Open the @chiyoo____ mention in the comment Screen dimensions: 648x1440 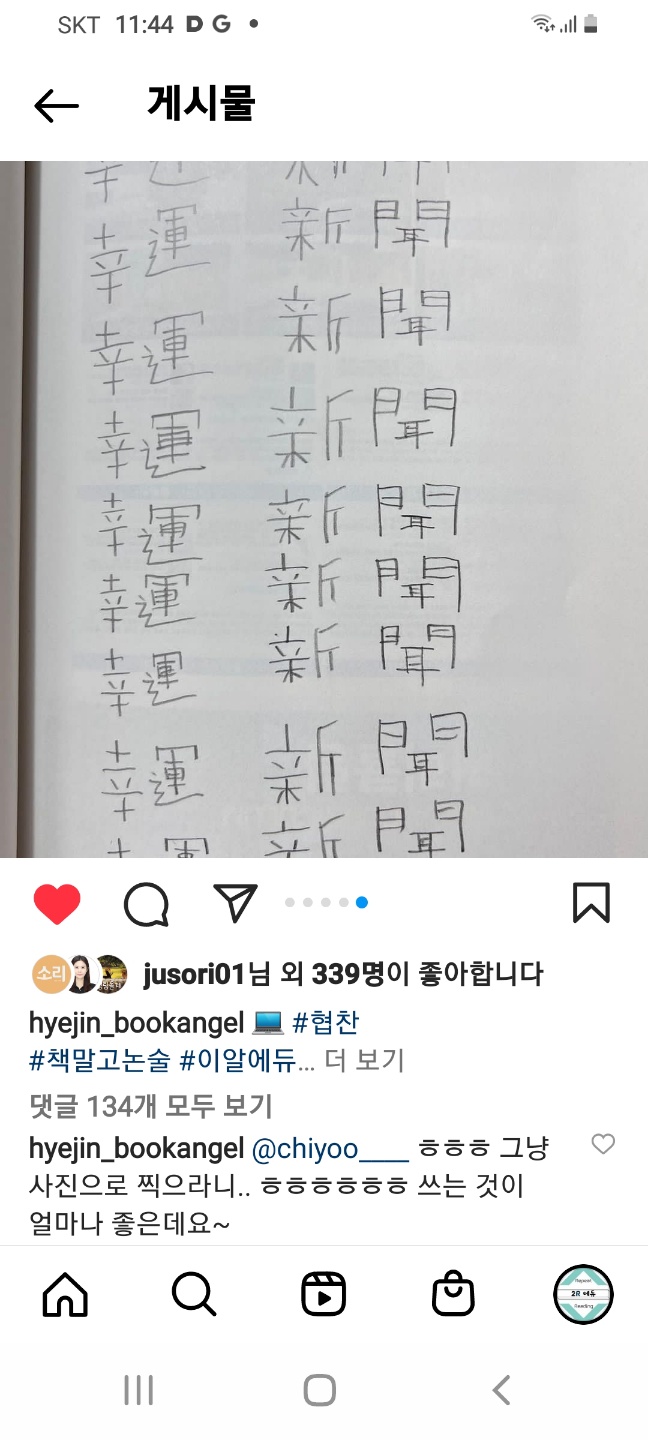(330, 1149)
